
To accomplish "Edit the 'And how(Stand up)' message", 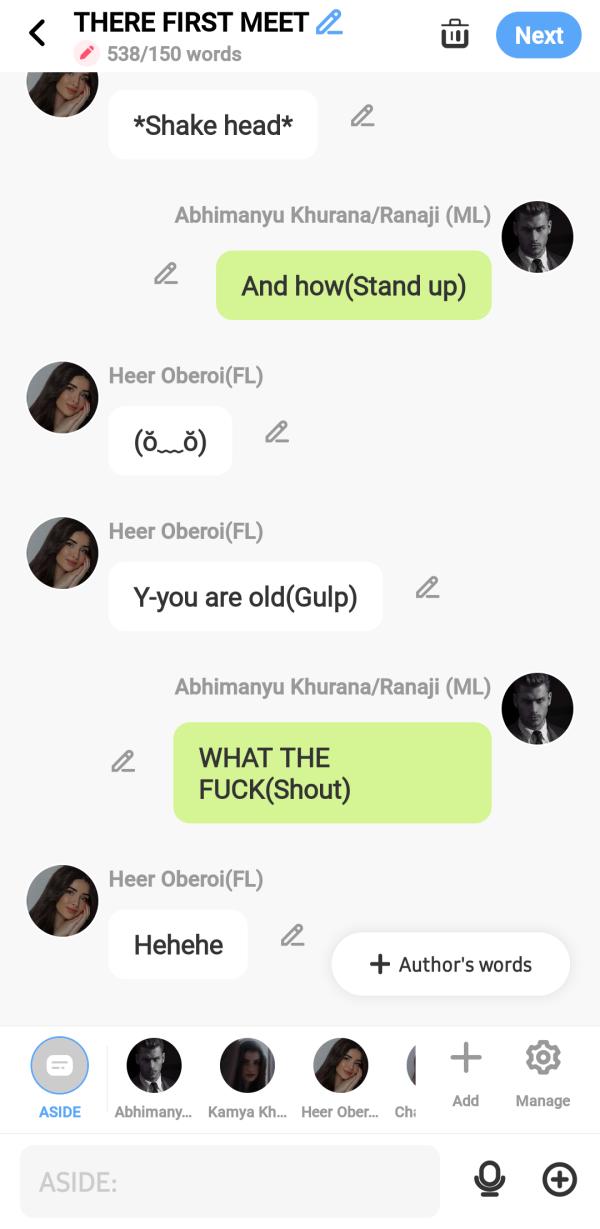I will click(166, 273).
